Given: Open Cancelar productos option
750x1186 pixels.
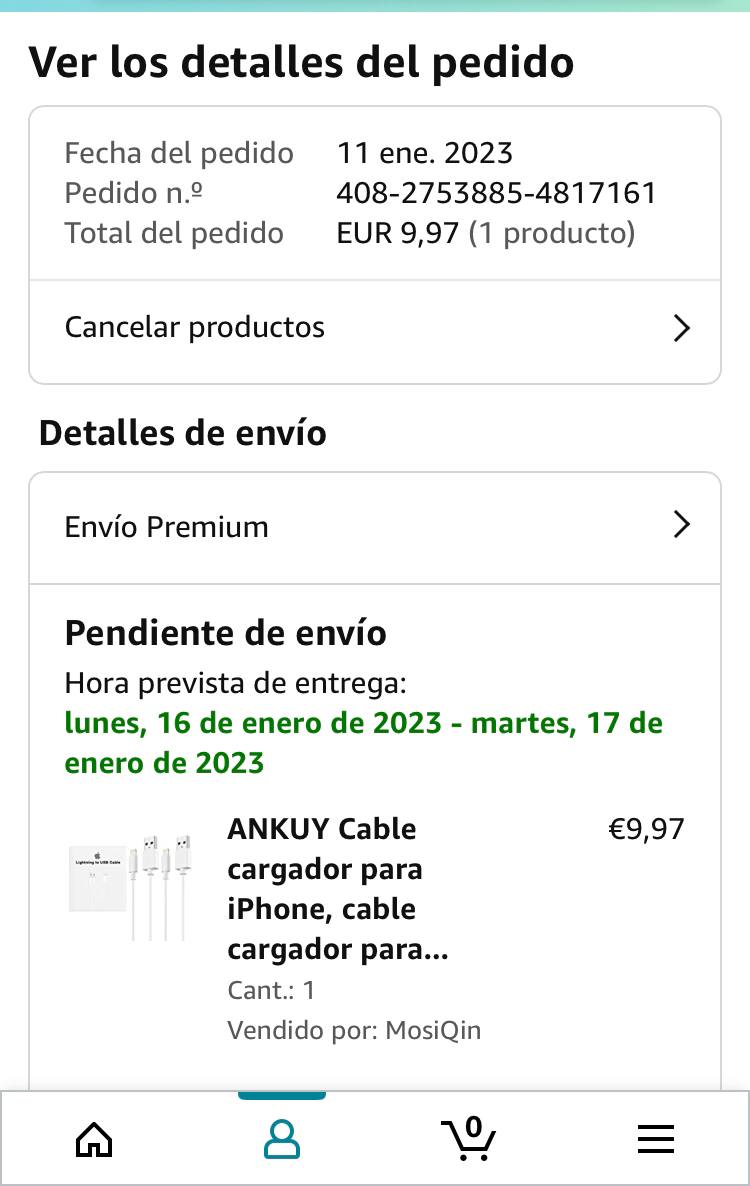Looking at the screenshot, I should (x=374, y=328).
